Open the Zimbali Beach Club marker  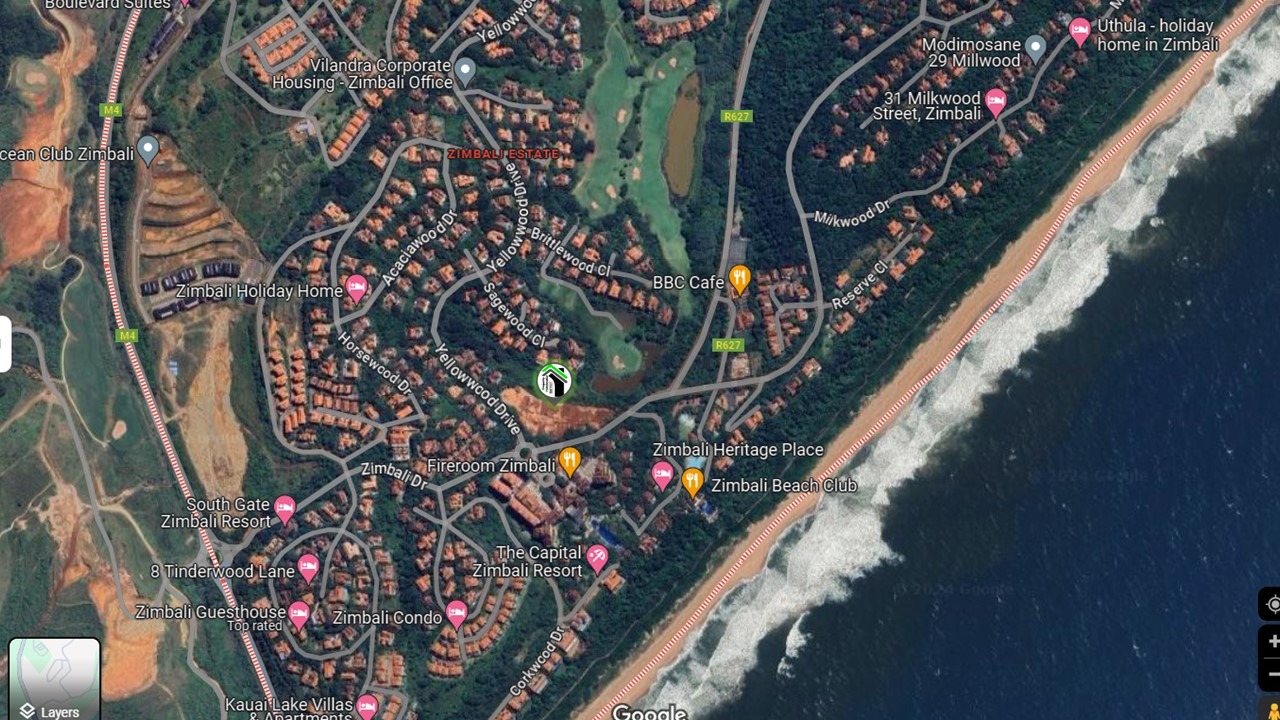point(693,482)
